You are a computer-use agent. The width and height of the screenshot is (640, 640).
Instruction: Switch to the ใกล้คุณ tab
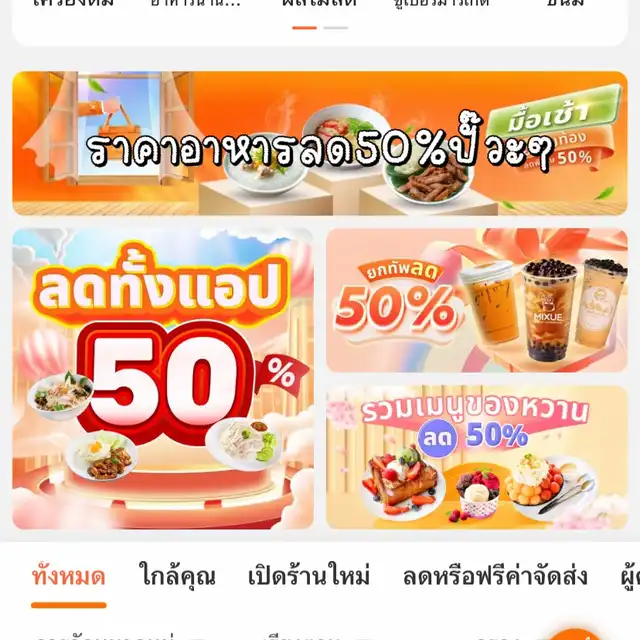[x=177, y=576]
